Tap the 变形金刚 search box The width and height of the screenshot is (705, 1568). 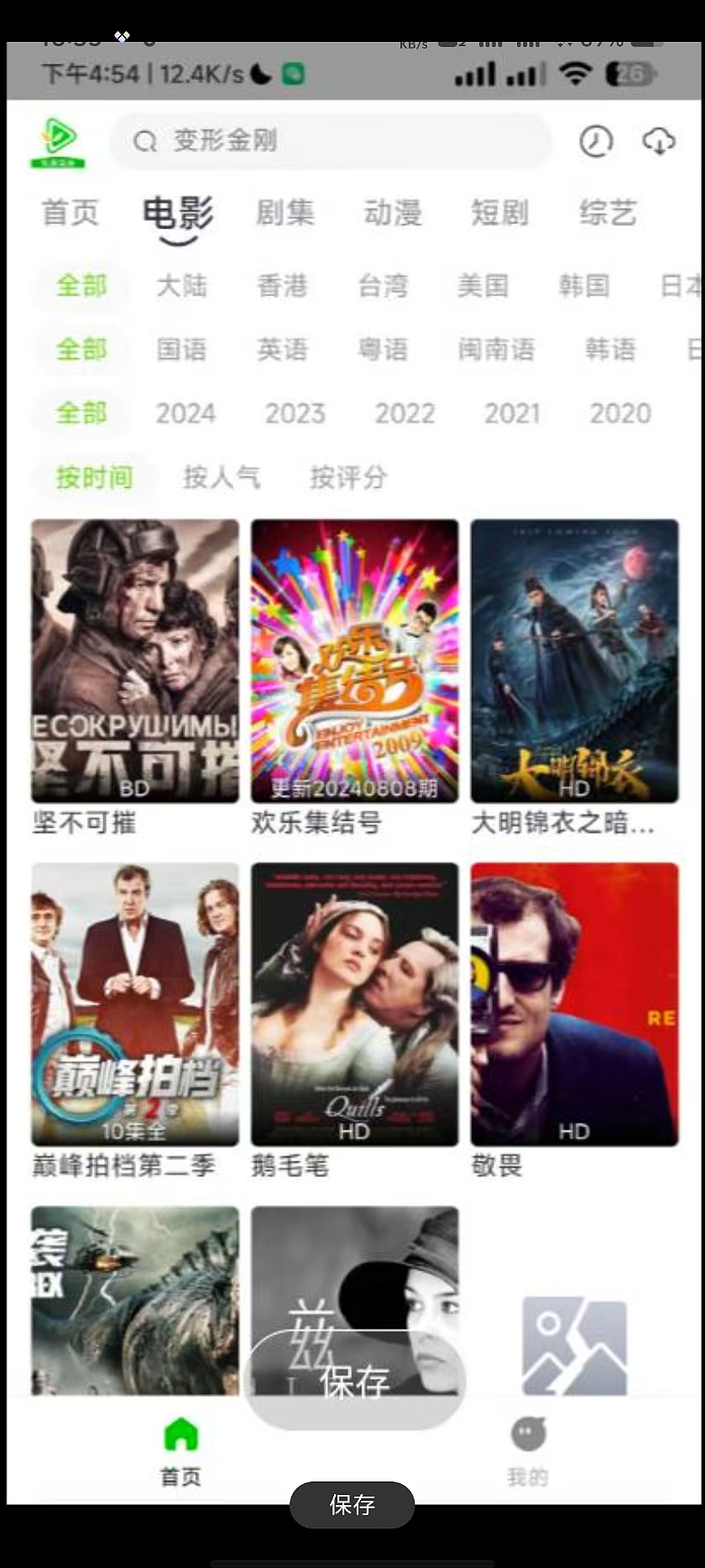coord(330,140)
